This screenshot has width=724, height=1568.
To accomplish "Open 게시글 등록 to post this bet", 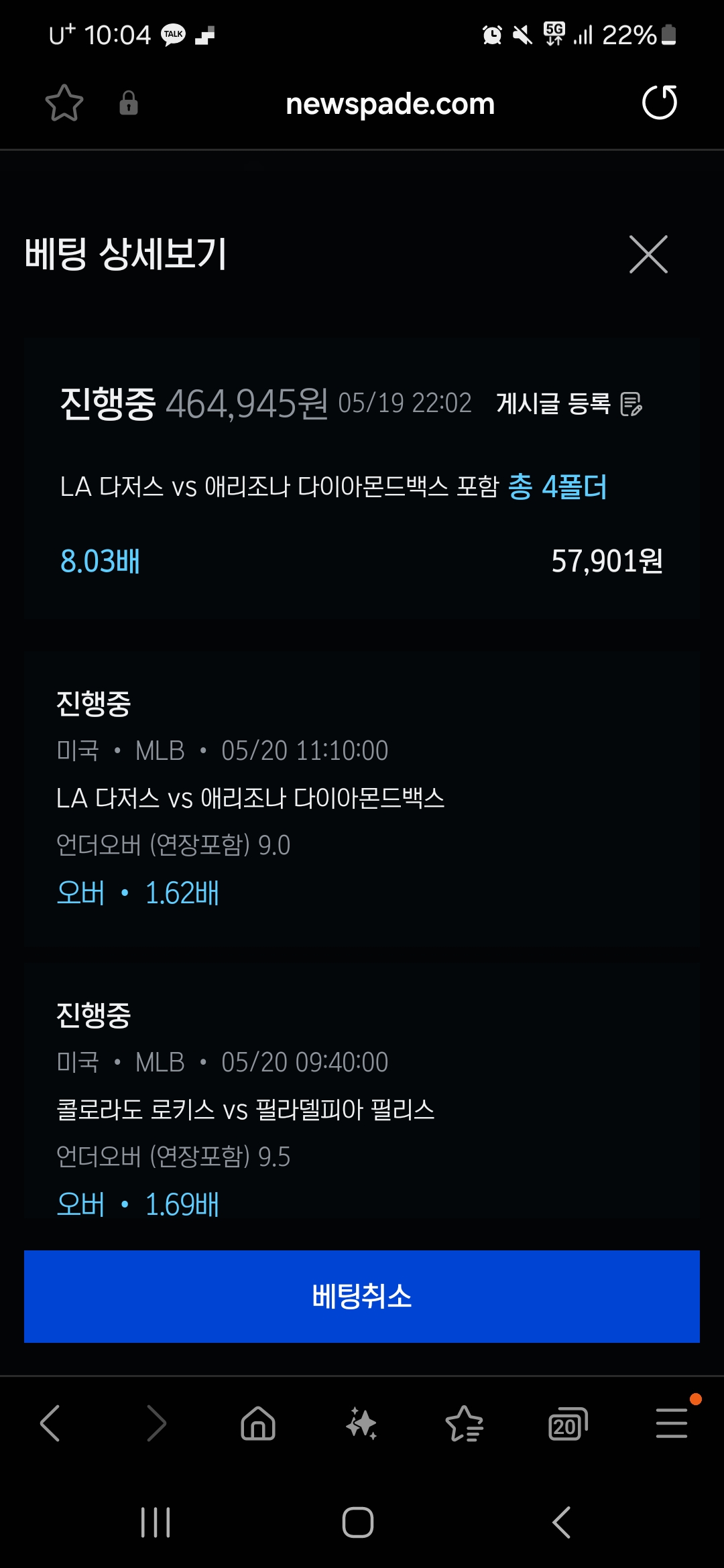I will pyautogui.click(x=569, y=404).
